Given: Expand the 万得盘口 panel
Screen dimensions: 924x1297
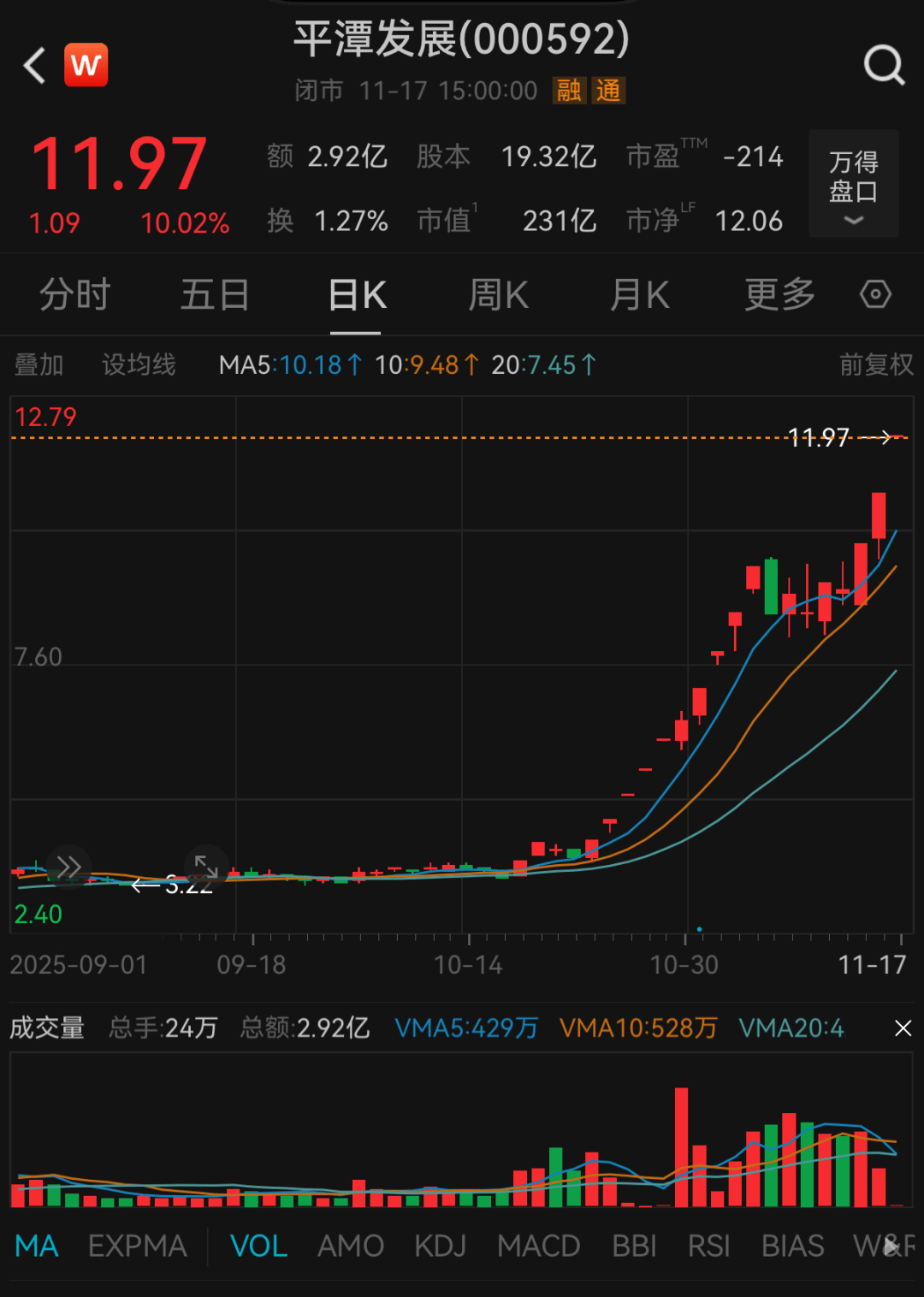Looking at the screenshot, I should click(853, 184).
